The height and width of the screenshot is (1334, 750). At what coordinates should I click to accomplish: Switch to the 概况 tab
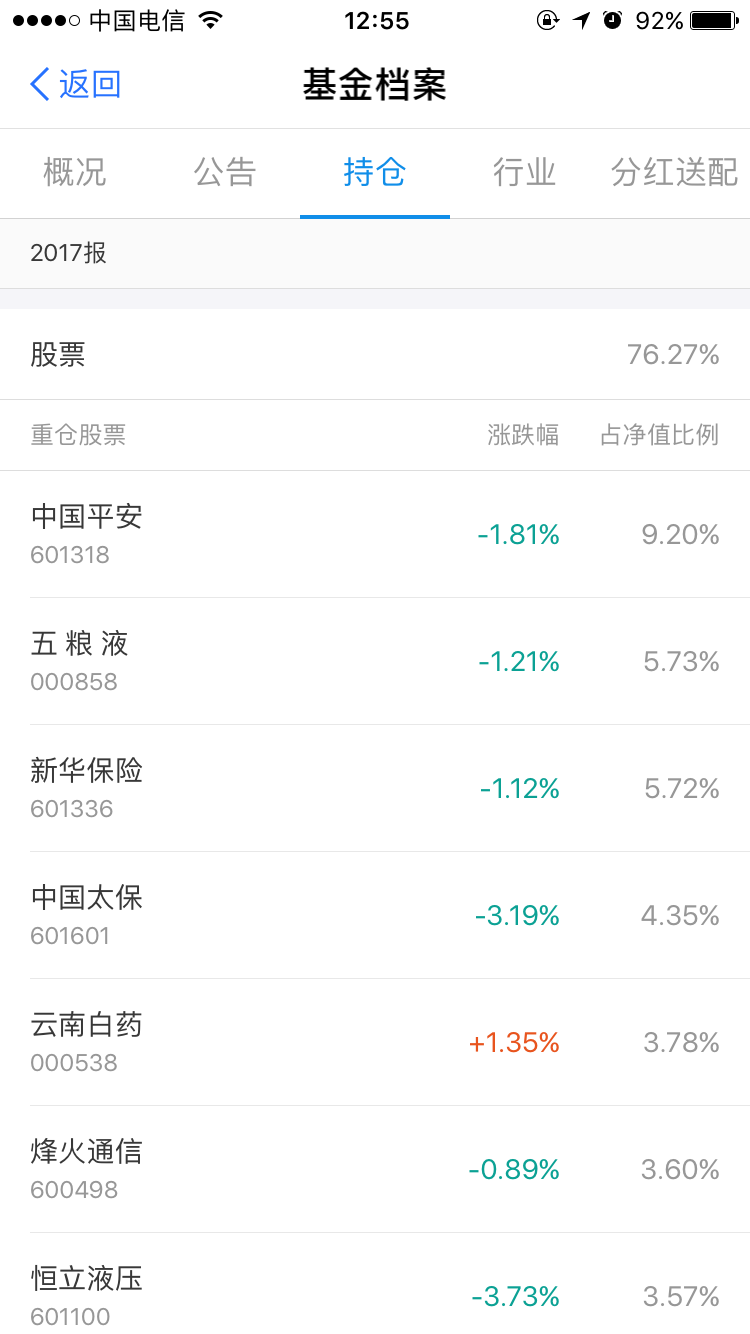point(75,173)
